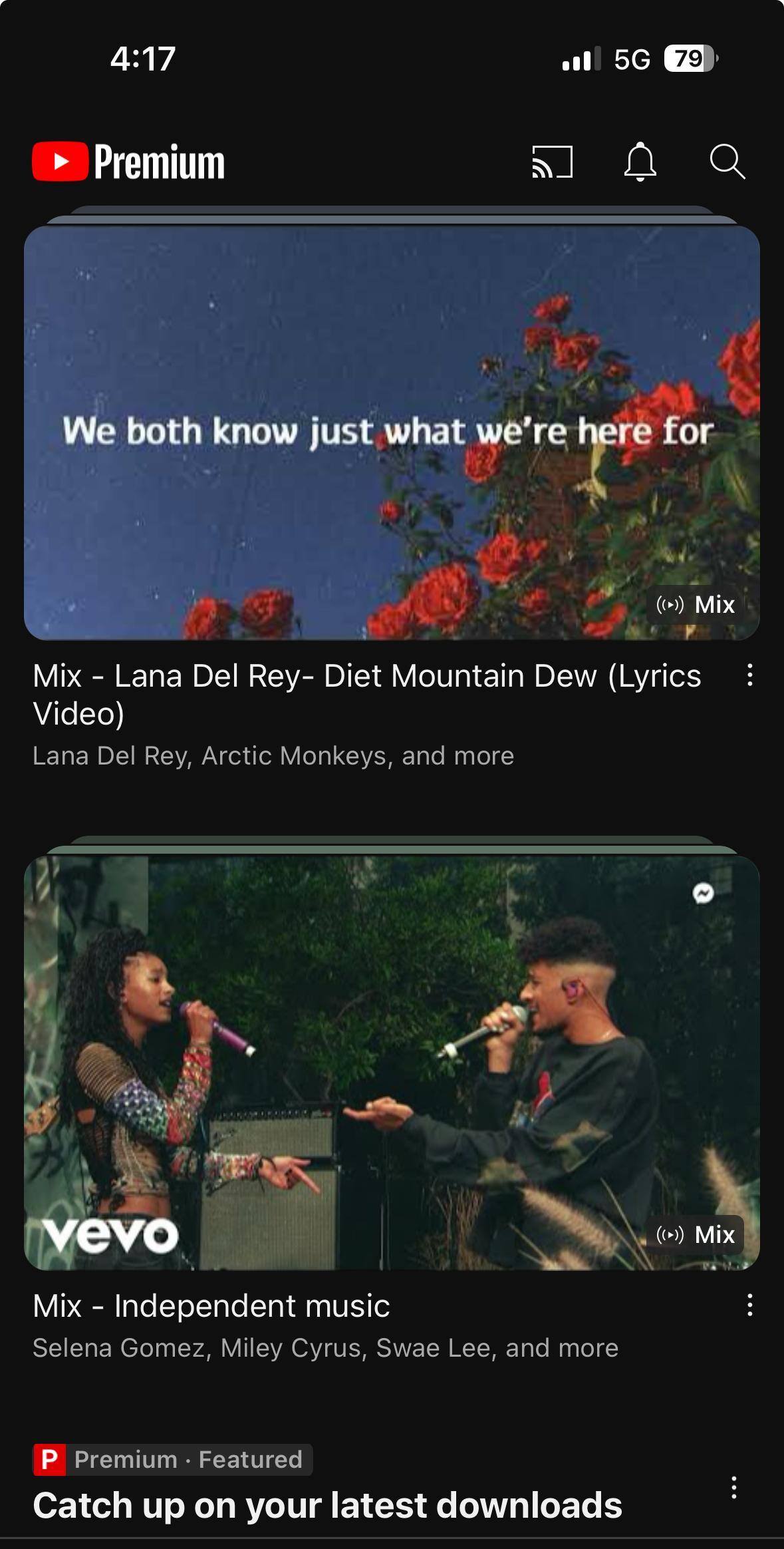Open YouTube search
The width and height of the screenshot is (784, 1549).
tap(727, 162)
